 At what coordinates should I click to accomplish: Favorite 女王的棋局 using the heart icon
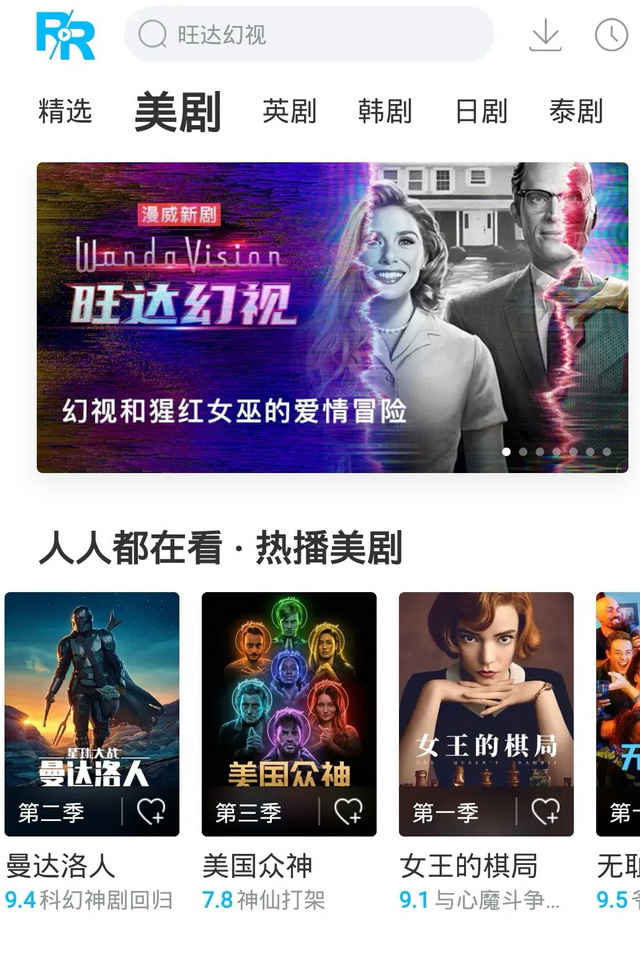(x=546, y=812)
